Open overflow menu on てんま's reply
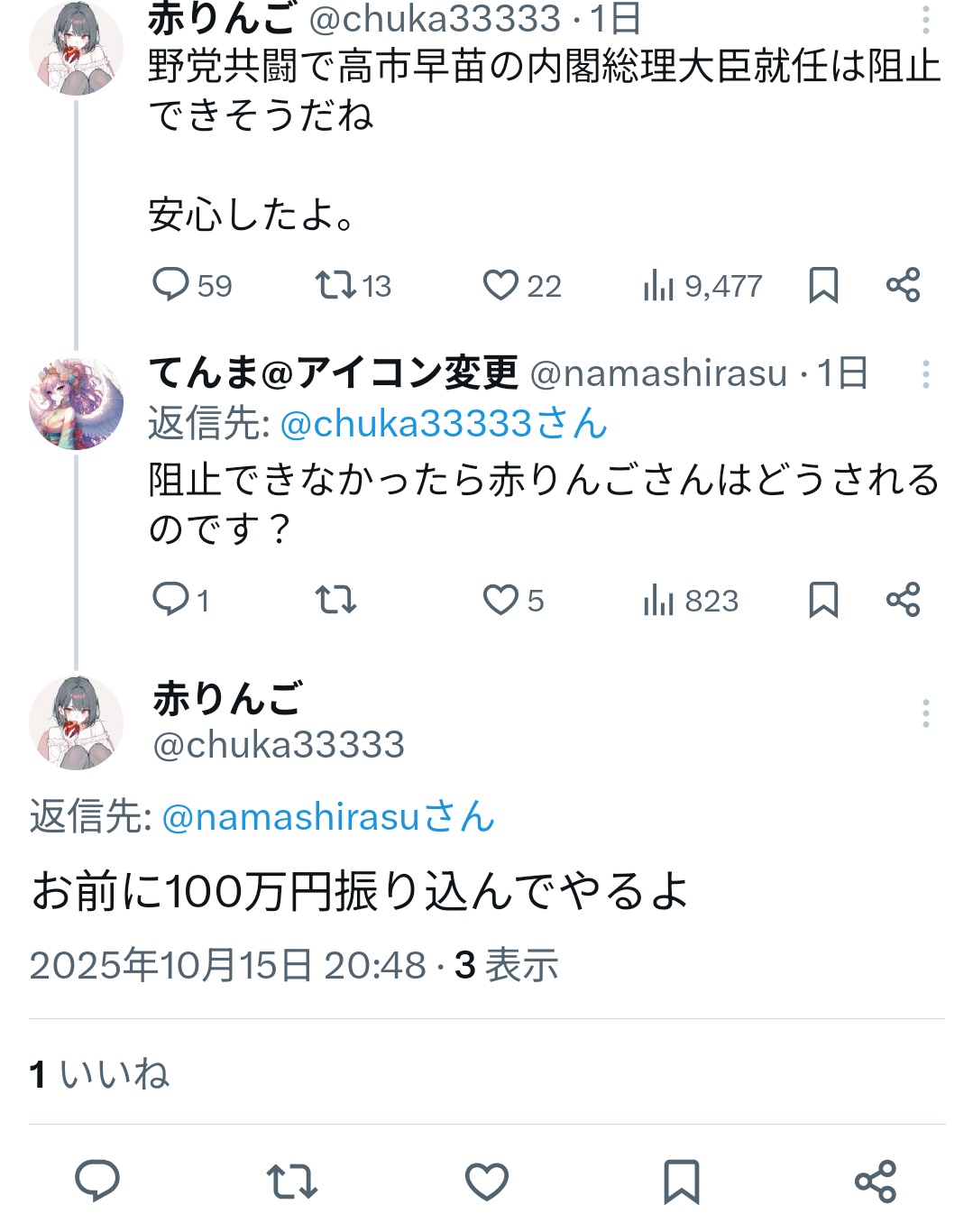 [x=925, y=374]
